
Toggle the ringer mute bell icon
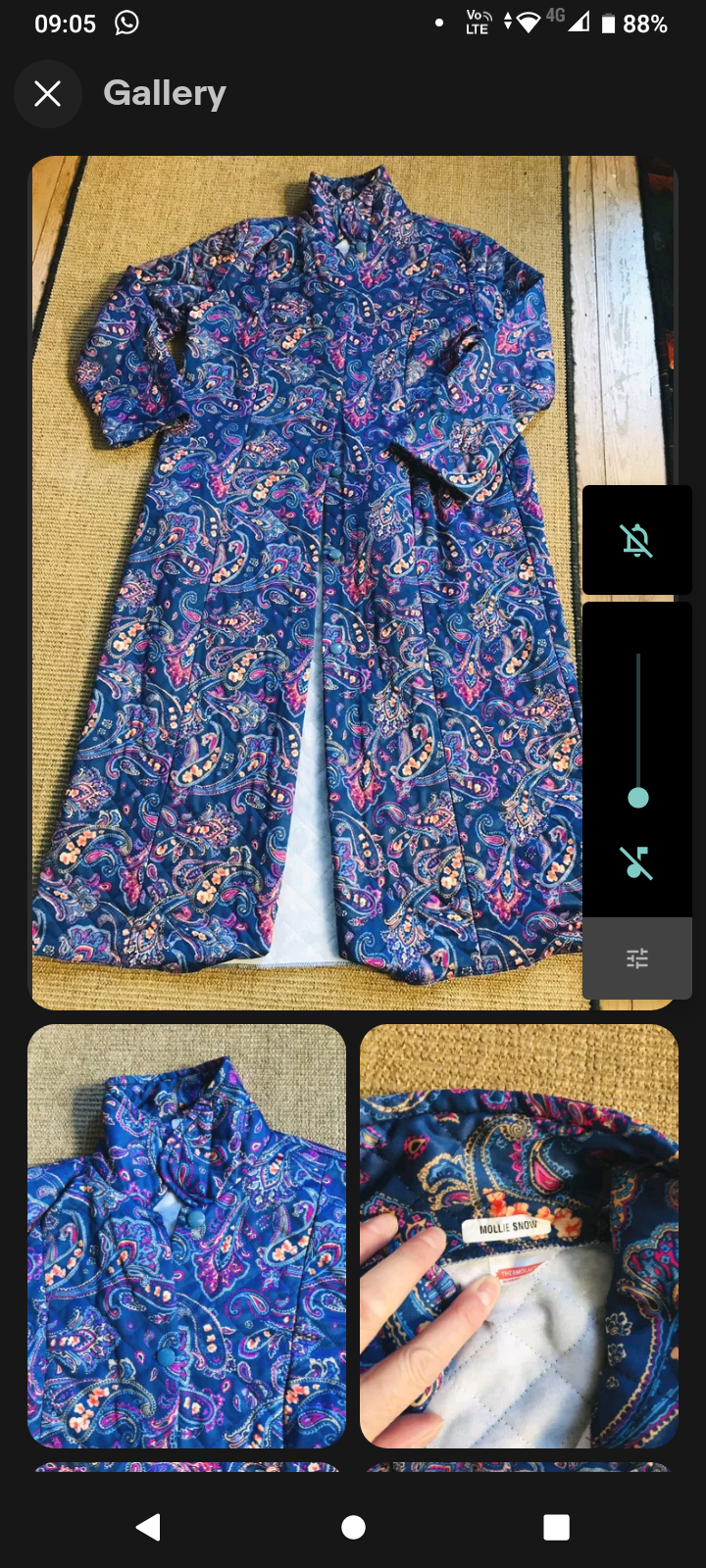tap(637, 540)
